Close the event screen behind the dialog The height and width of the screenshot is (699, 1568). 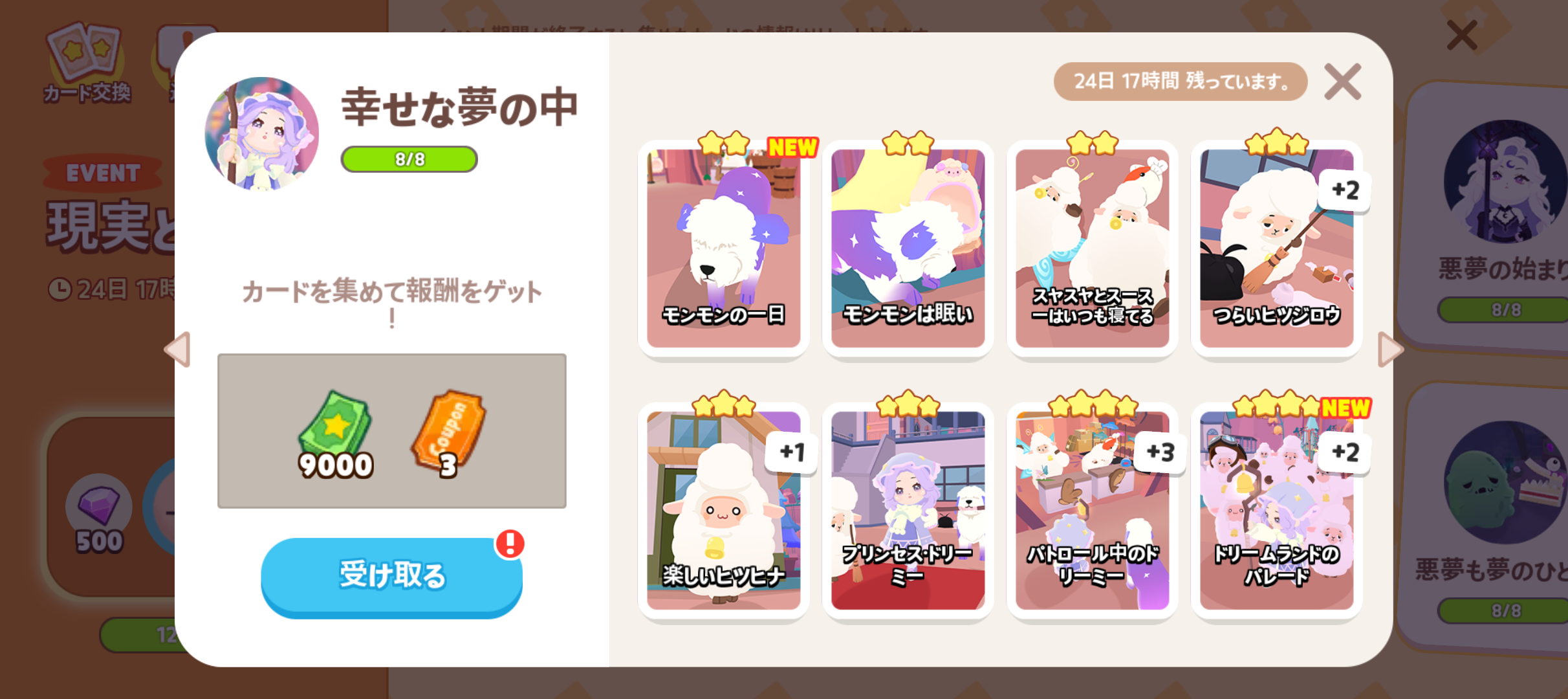1462,35
